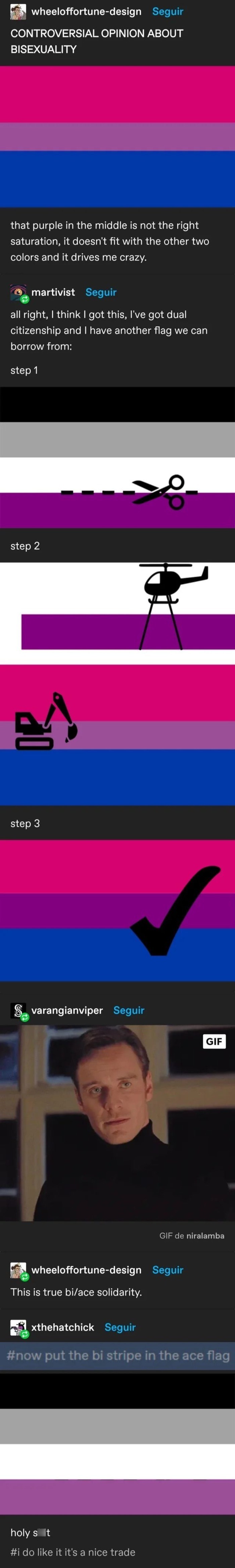Open xthehatchick's blog name
Image resolution: width=235 pixels, height=1568 pixels.
pos(62,1327)
